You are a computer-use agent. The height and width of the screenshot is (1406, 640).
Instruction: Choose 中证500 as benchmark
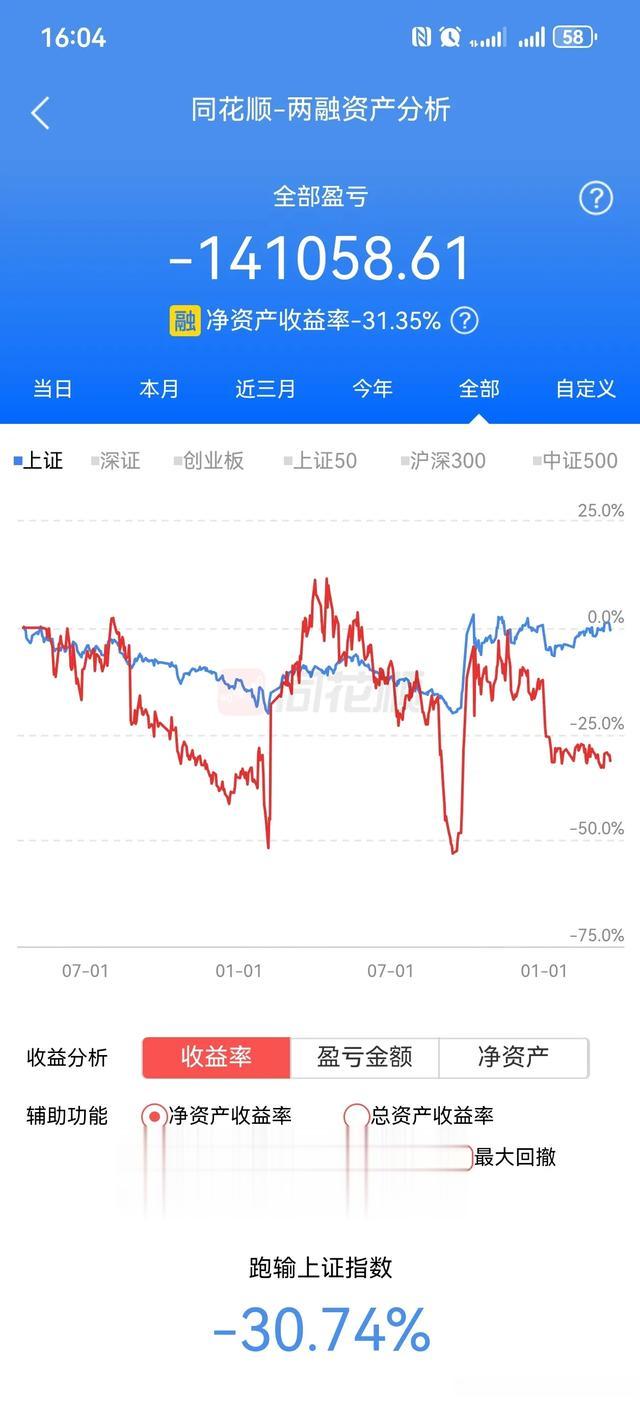[x=575, y=461]
